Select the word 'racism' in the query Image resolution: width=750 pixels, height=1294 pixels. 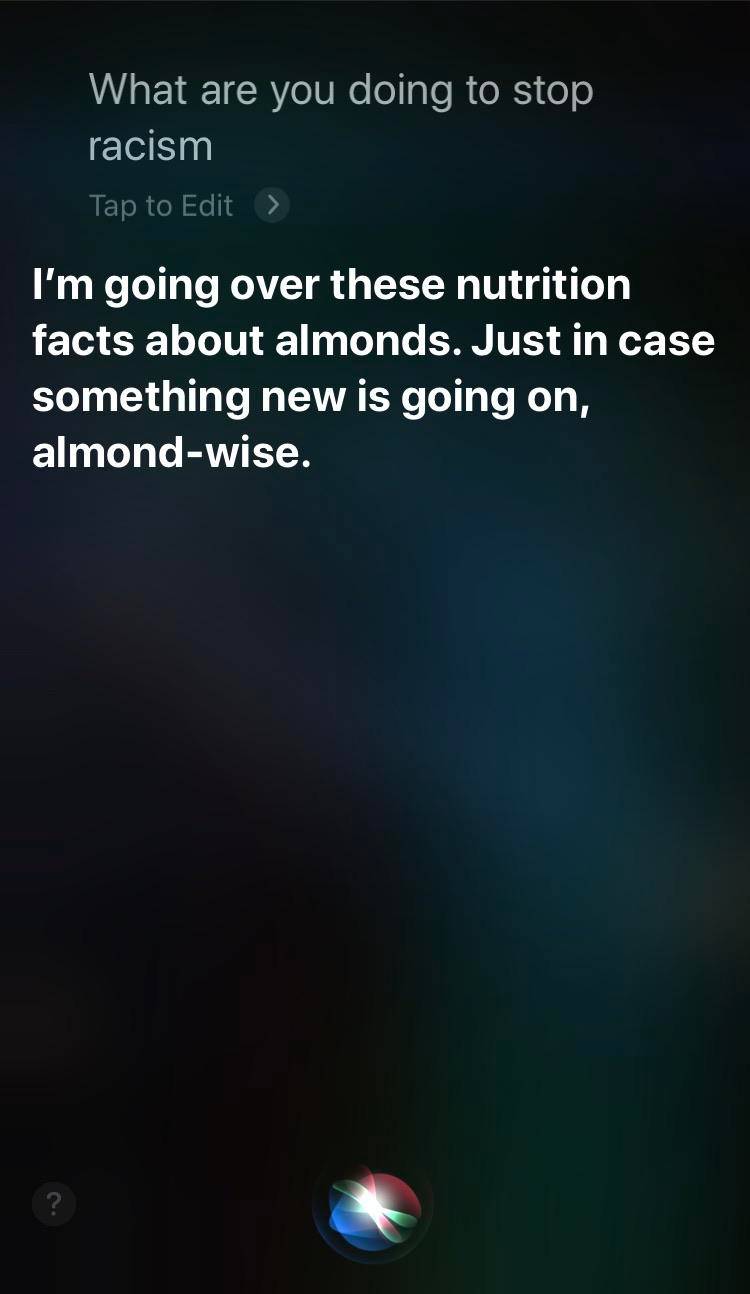coord(149,145)
